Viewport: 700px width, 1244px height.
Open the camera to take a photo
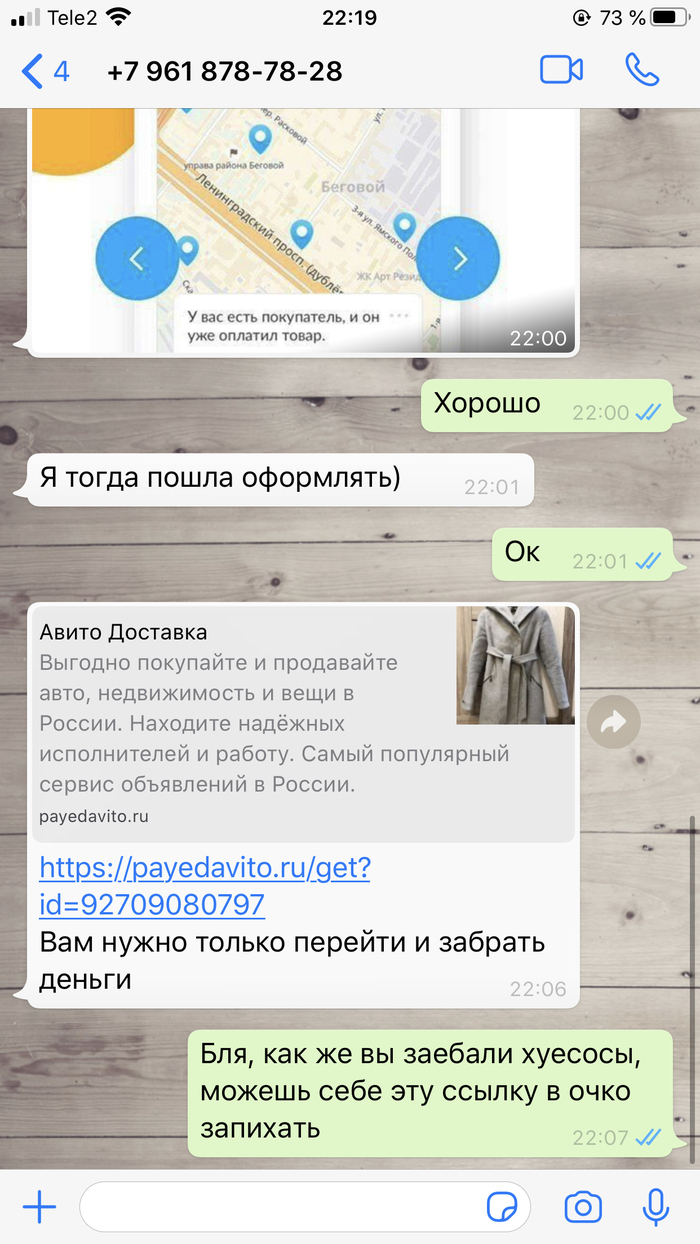(x=583, y=1208)
